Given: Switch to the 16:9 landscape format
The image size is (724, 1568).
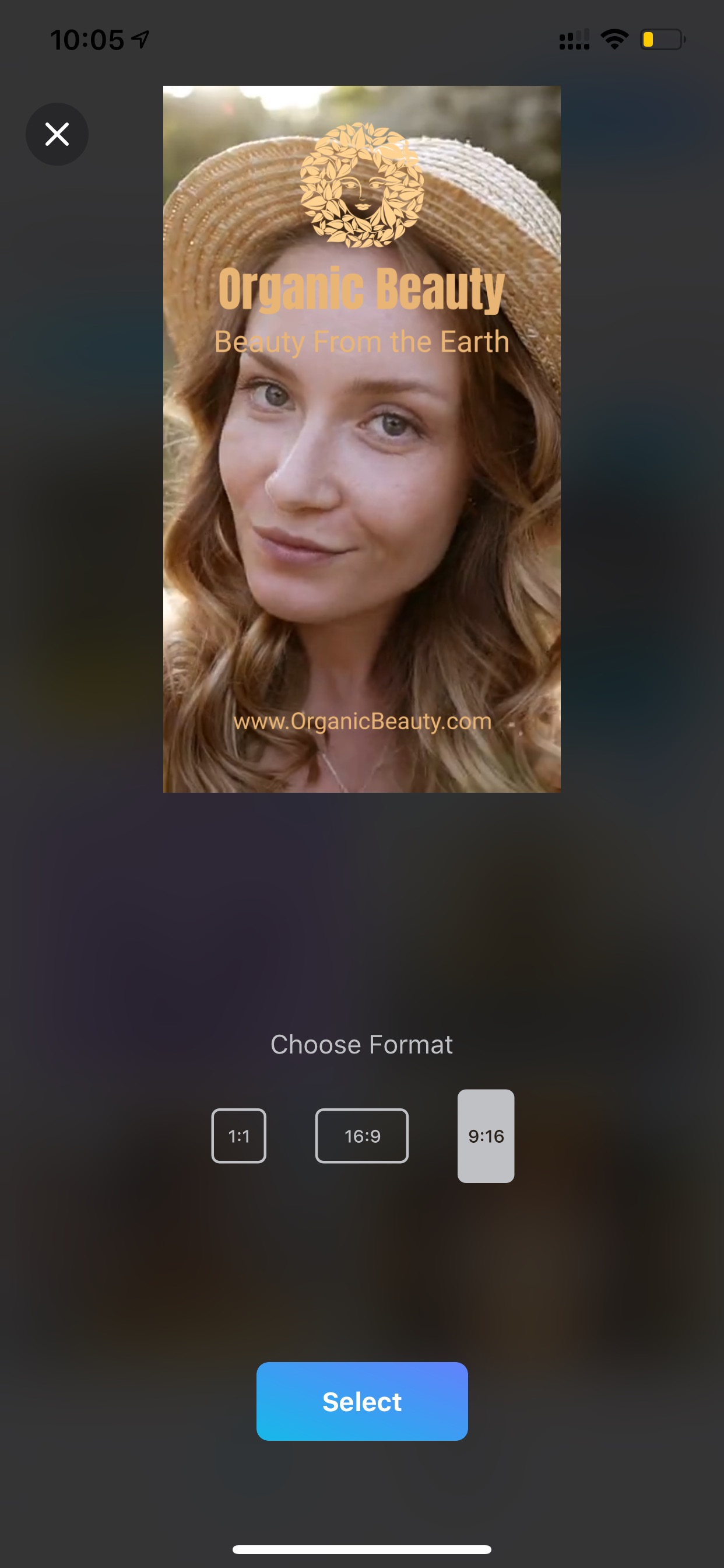Looking at the screenshot, I should coord(362,1136).
